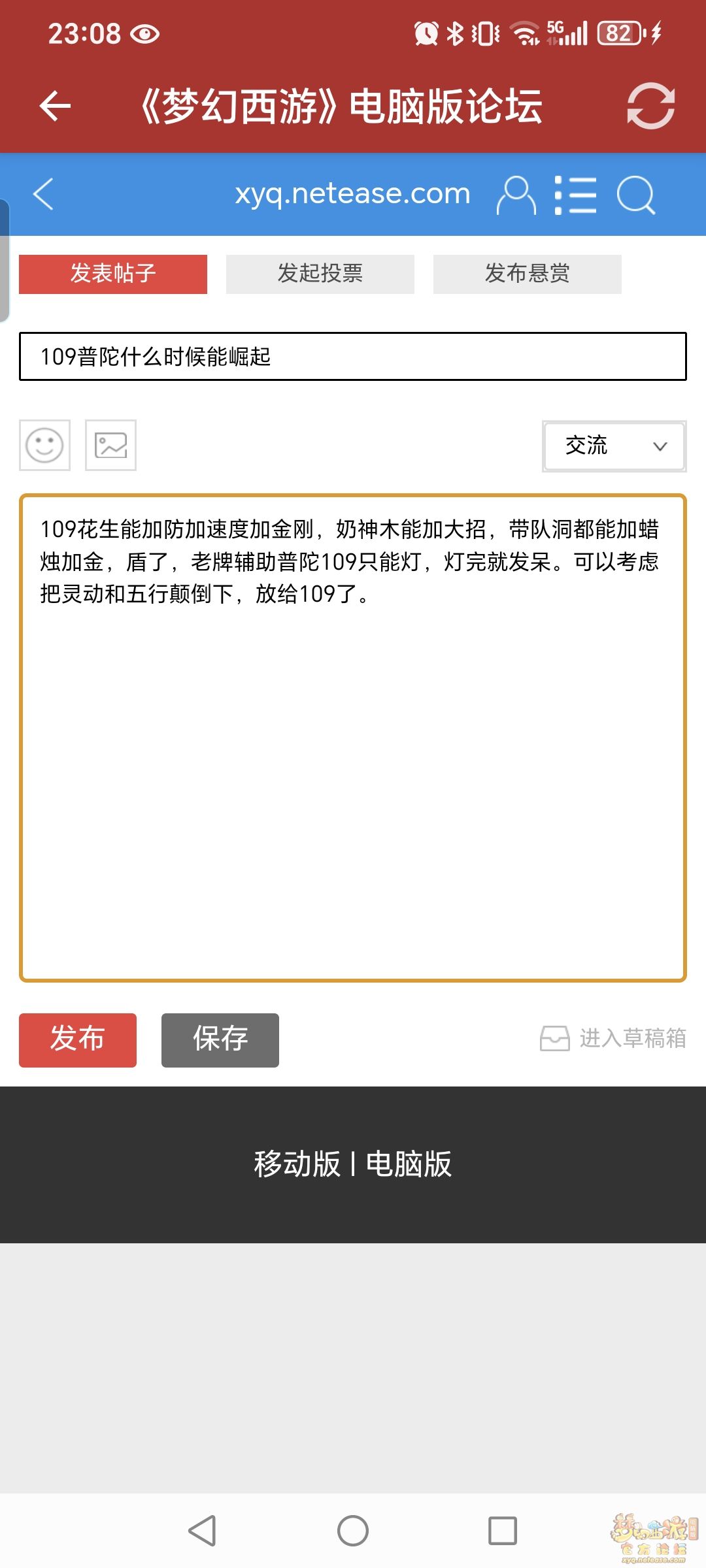Open the drafts box 进入草稿箱

tap(613, 1038)
